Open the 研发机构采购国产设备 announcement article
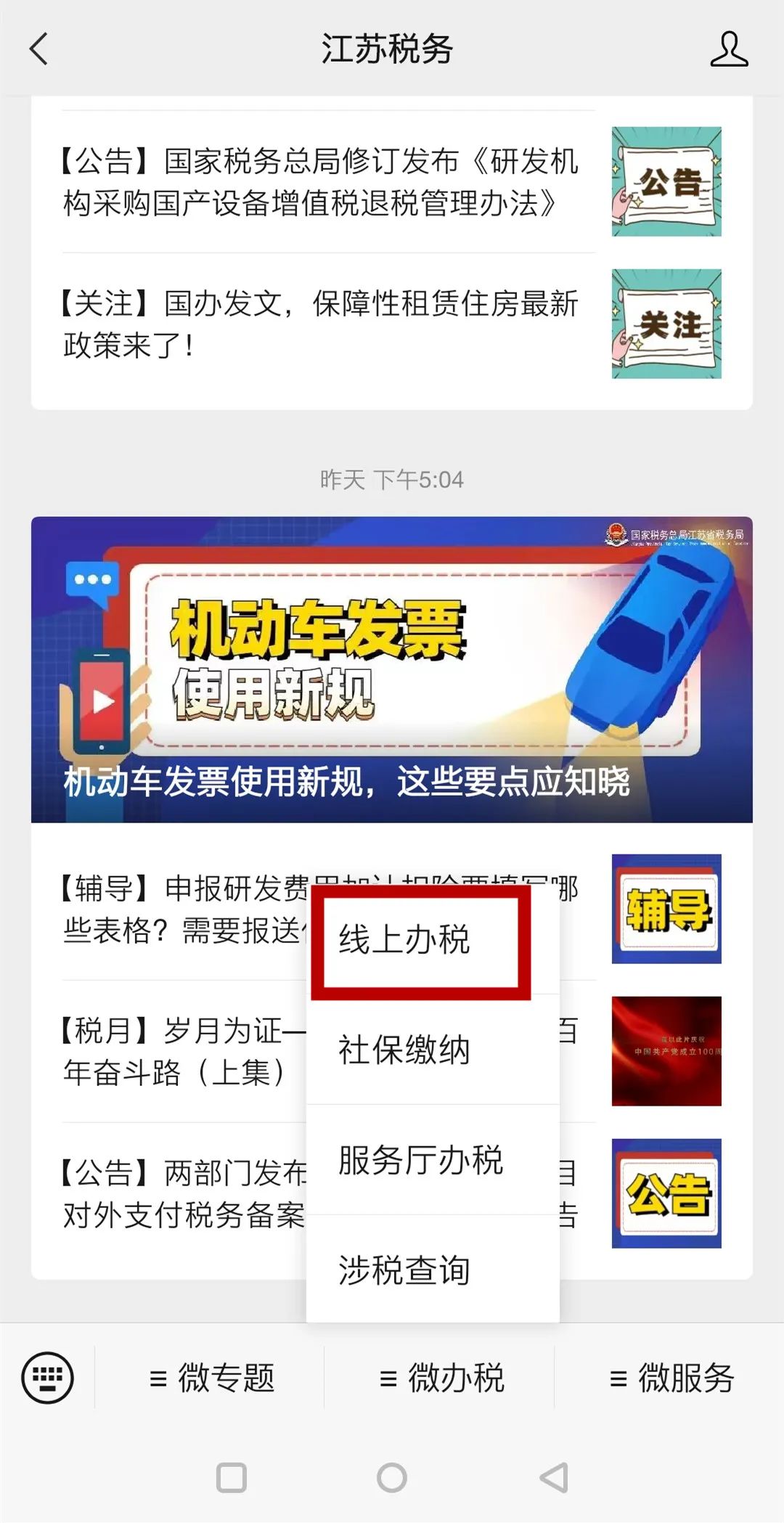The image size is (784, 1523). (392, 181)
